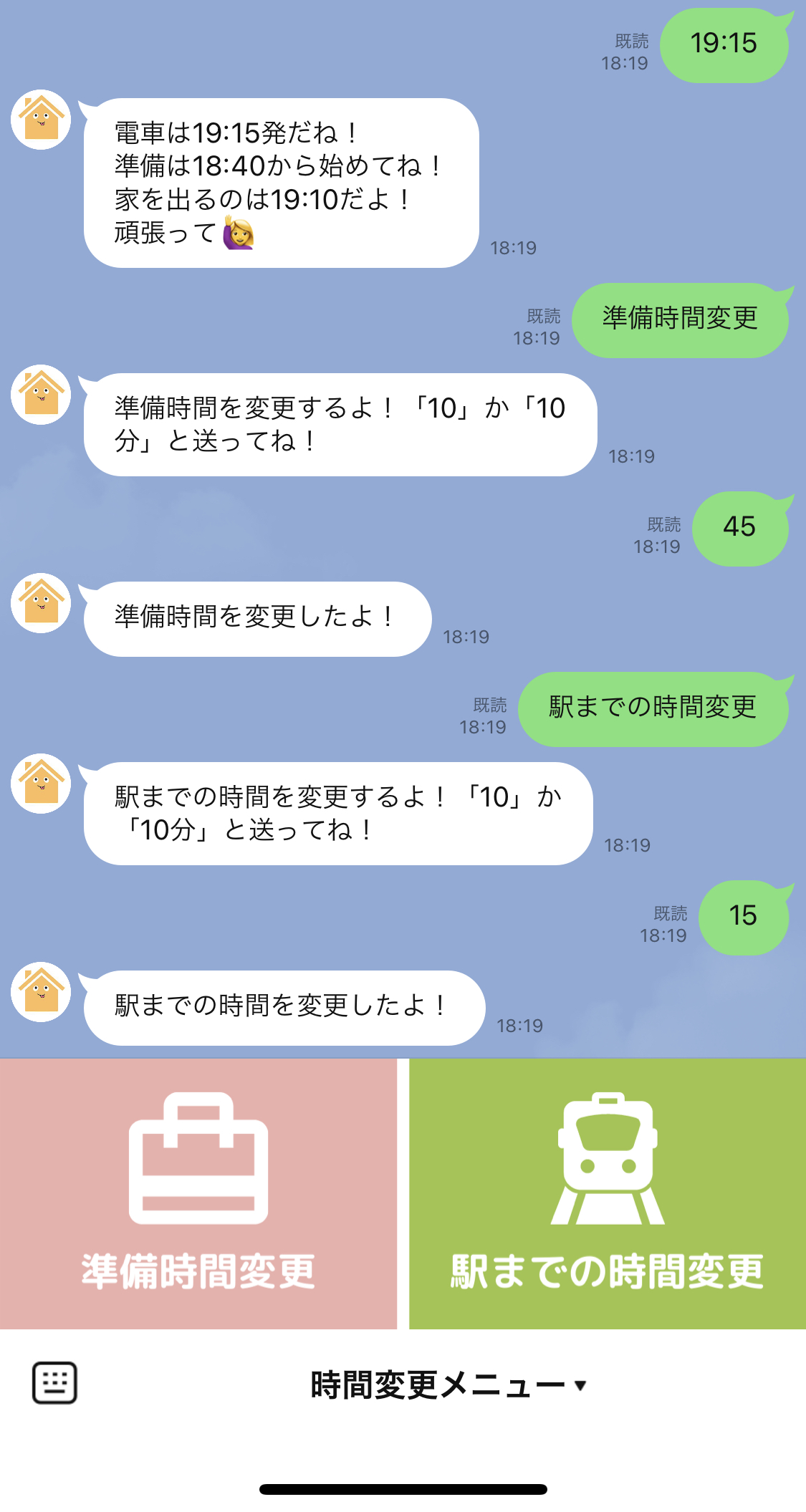Tap the 準備時間変更 rich menu button
Screen dimensions: 806x1512
coord(198,1193)
